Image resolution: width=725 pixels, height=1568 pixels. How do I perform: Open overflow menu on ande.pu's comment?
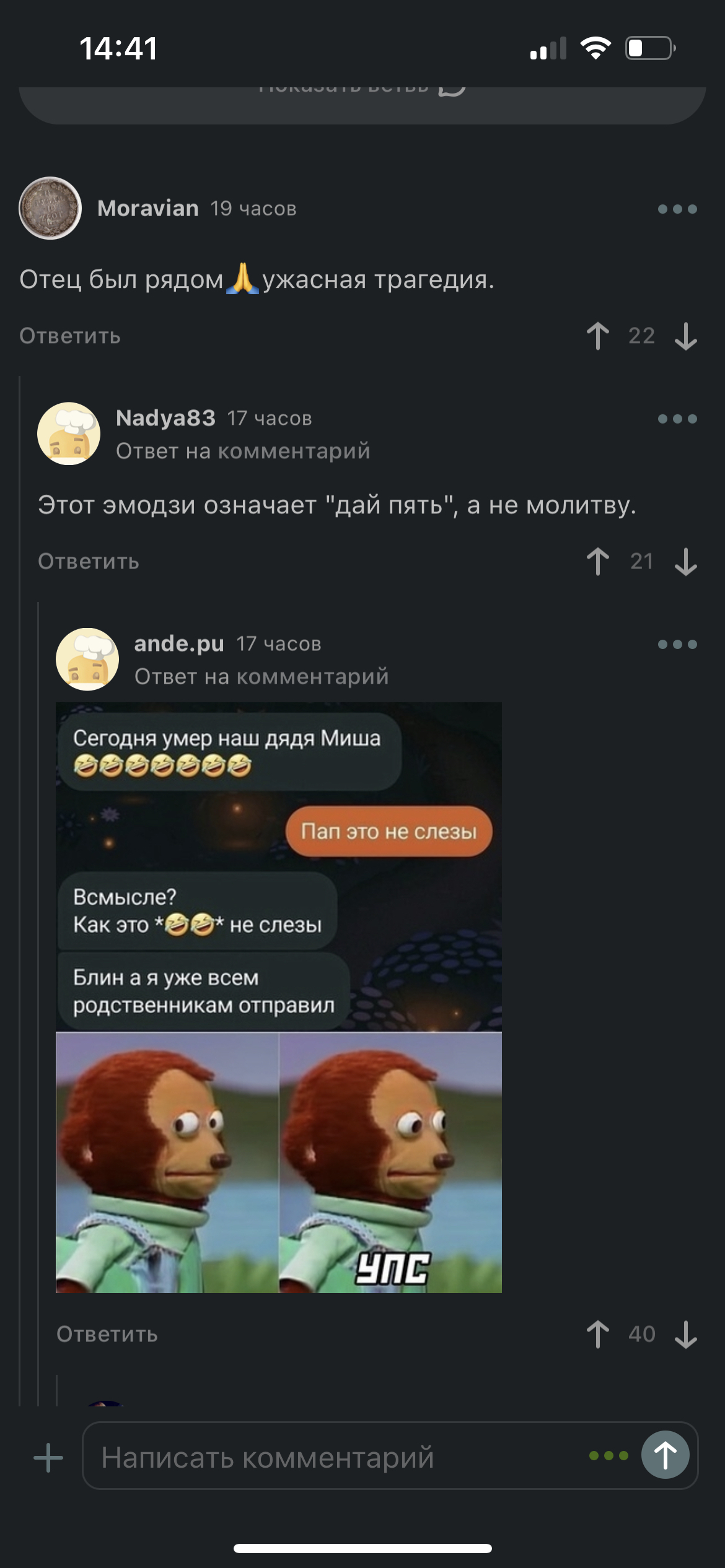677,645
